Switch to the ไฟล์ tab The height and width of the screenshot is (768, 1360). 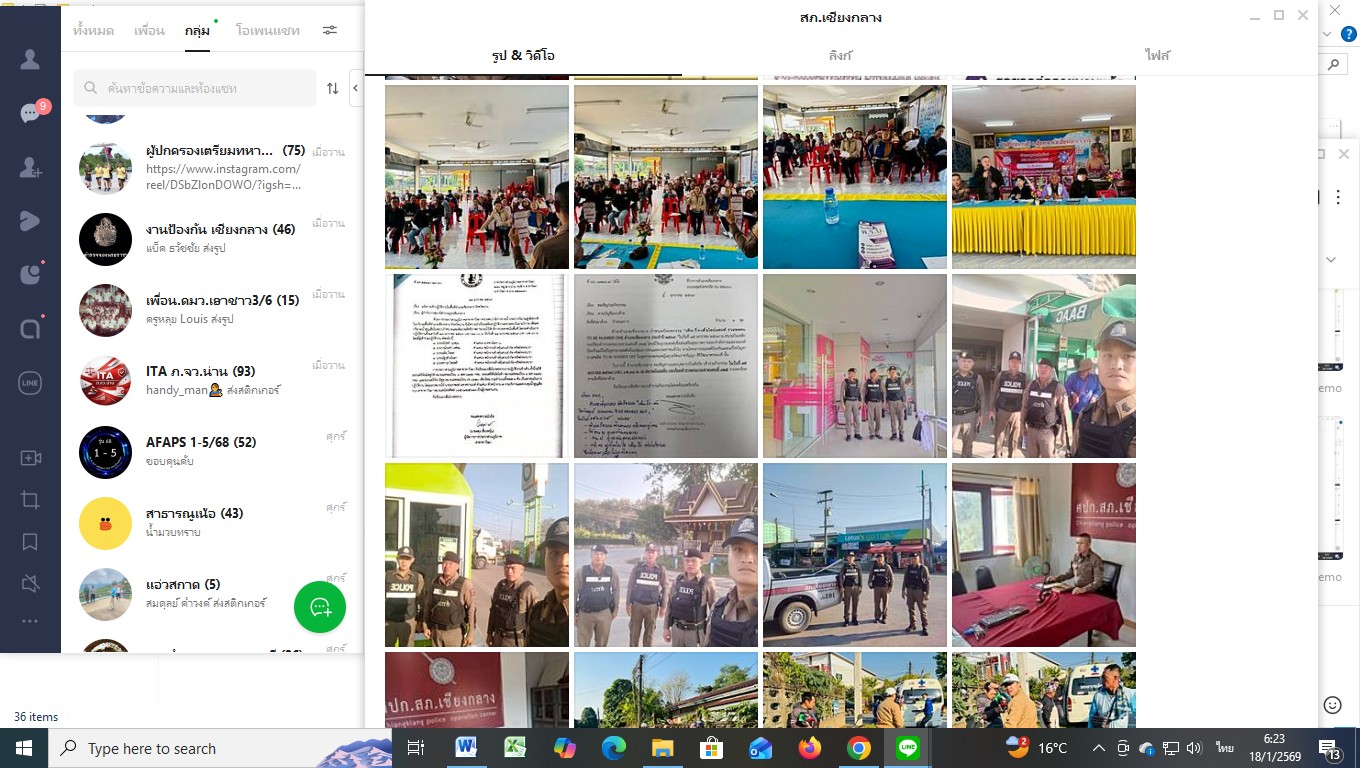tap(1158, 56)
